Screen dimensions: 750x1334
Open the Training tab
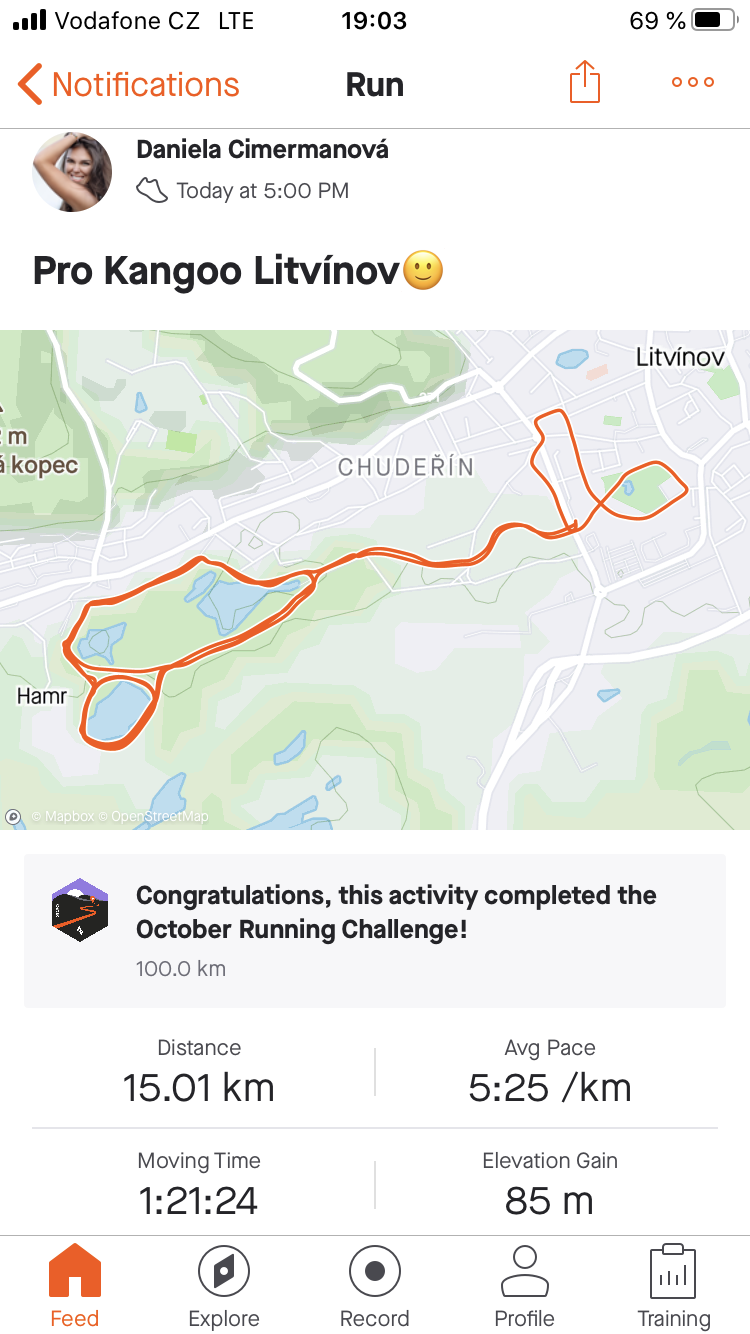674,1286
